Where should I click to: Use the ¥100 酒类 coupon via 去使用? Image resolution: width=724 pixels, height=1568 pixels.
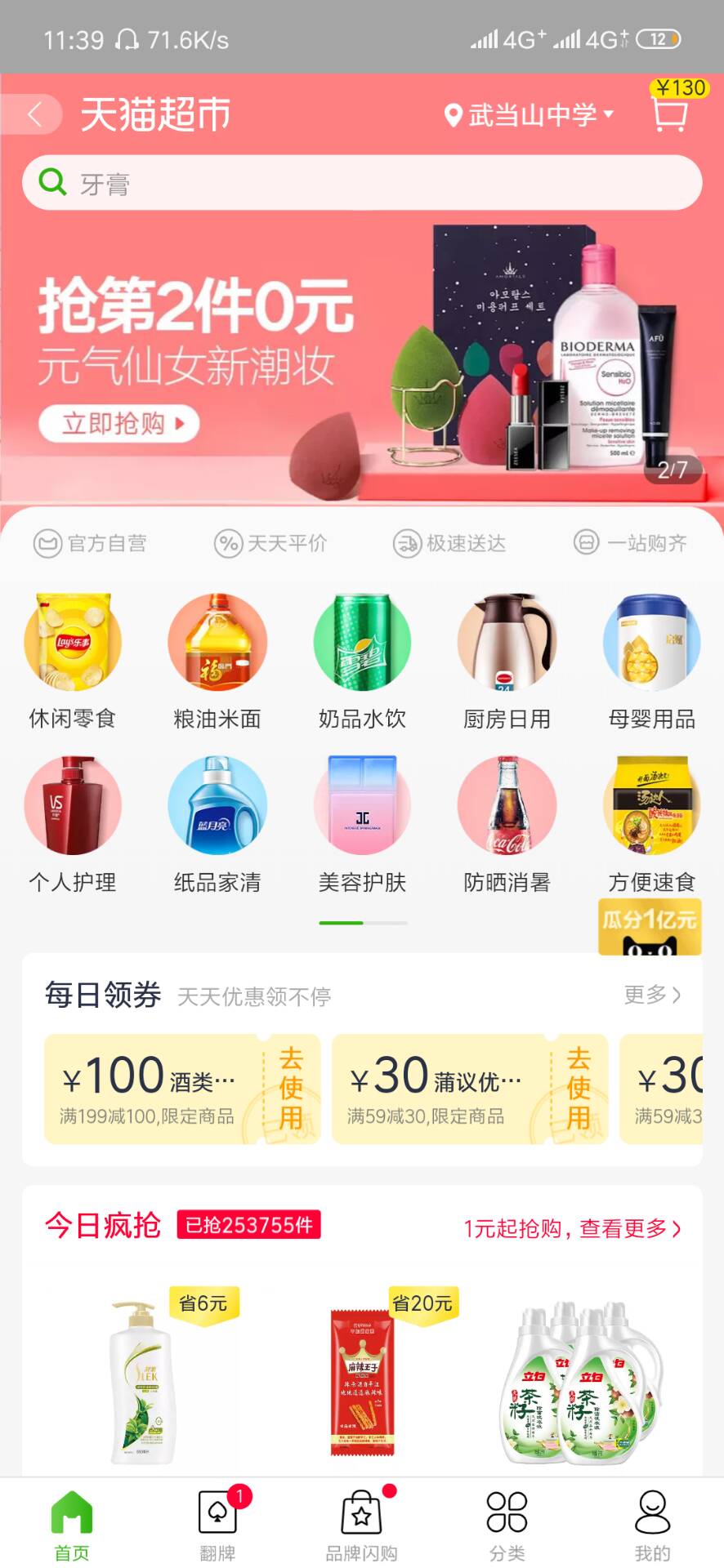tap(292, 1089)
